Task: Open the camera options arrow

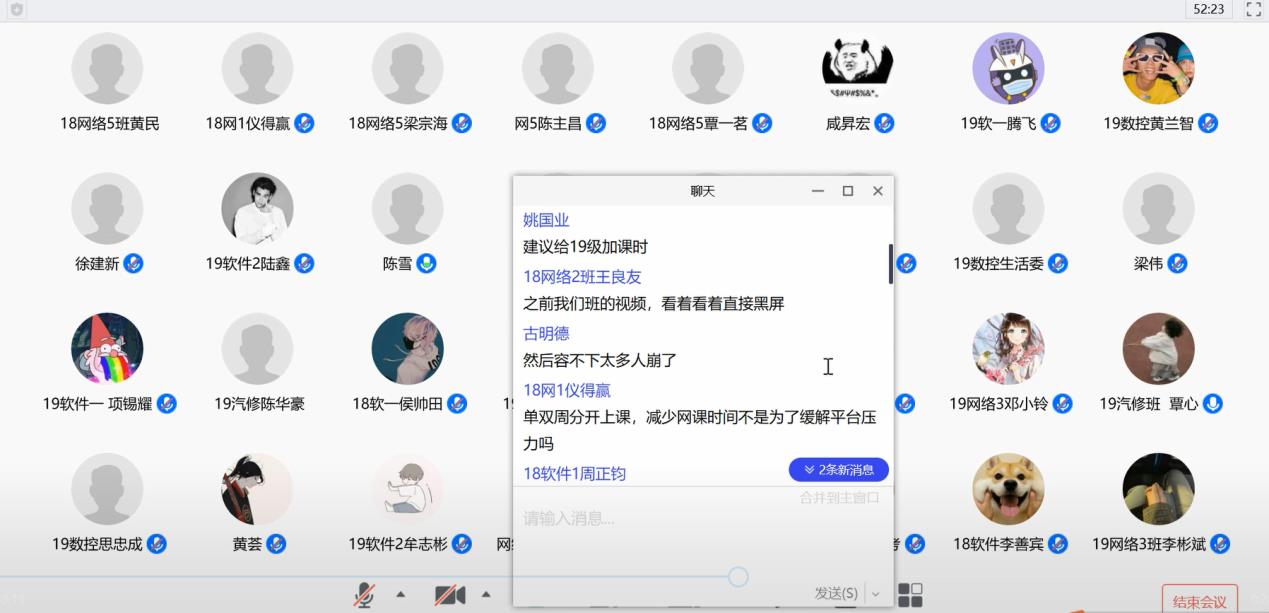Action: point(486,594)
